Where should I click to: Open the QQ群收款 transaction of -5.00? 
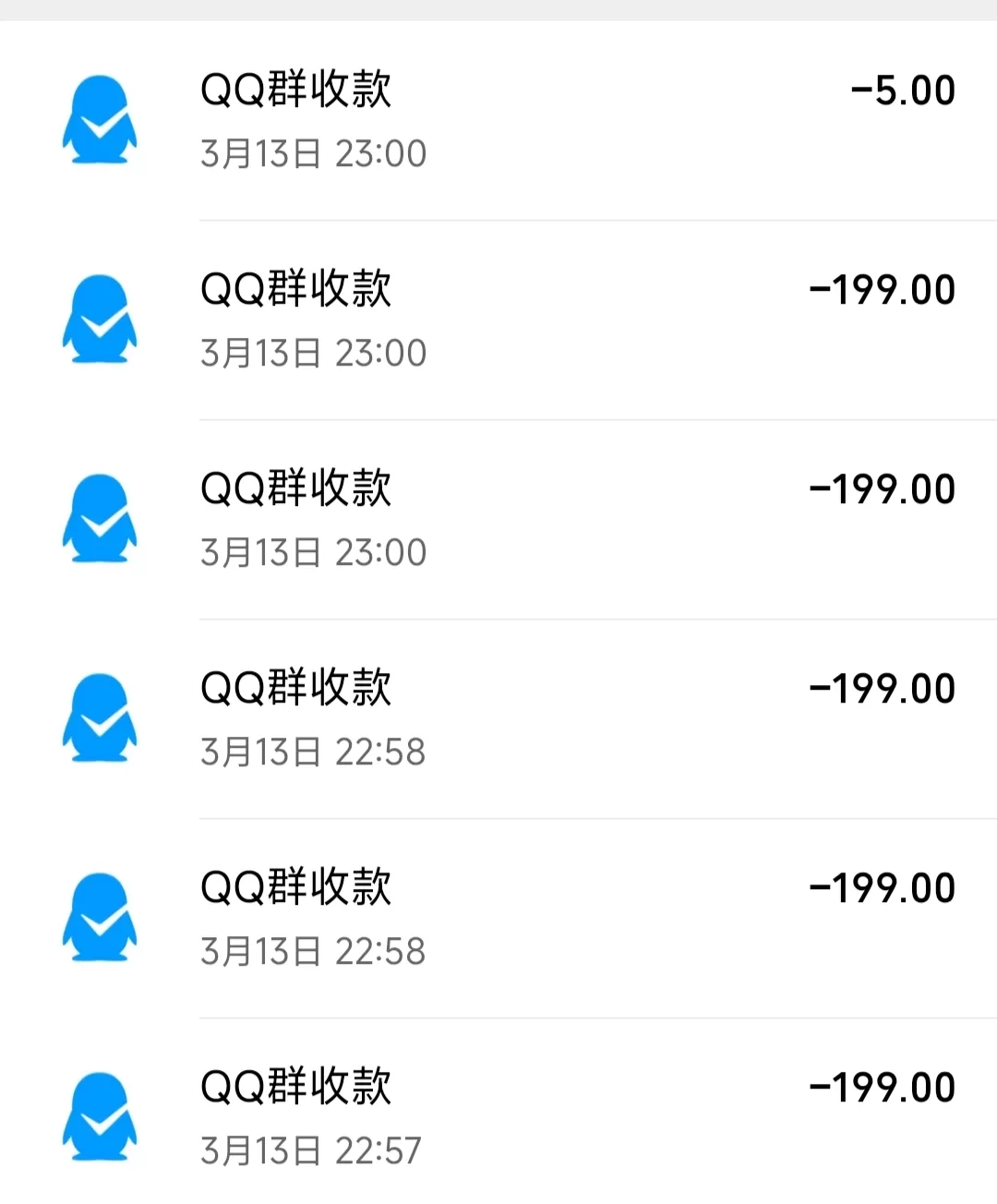point(498,121)
